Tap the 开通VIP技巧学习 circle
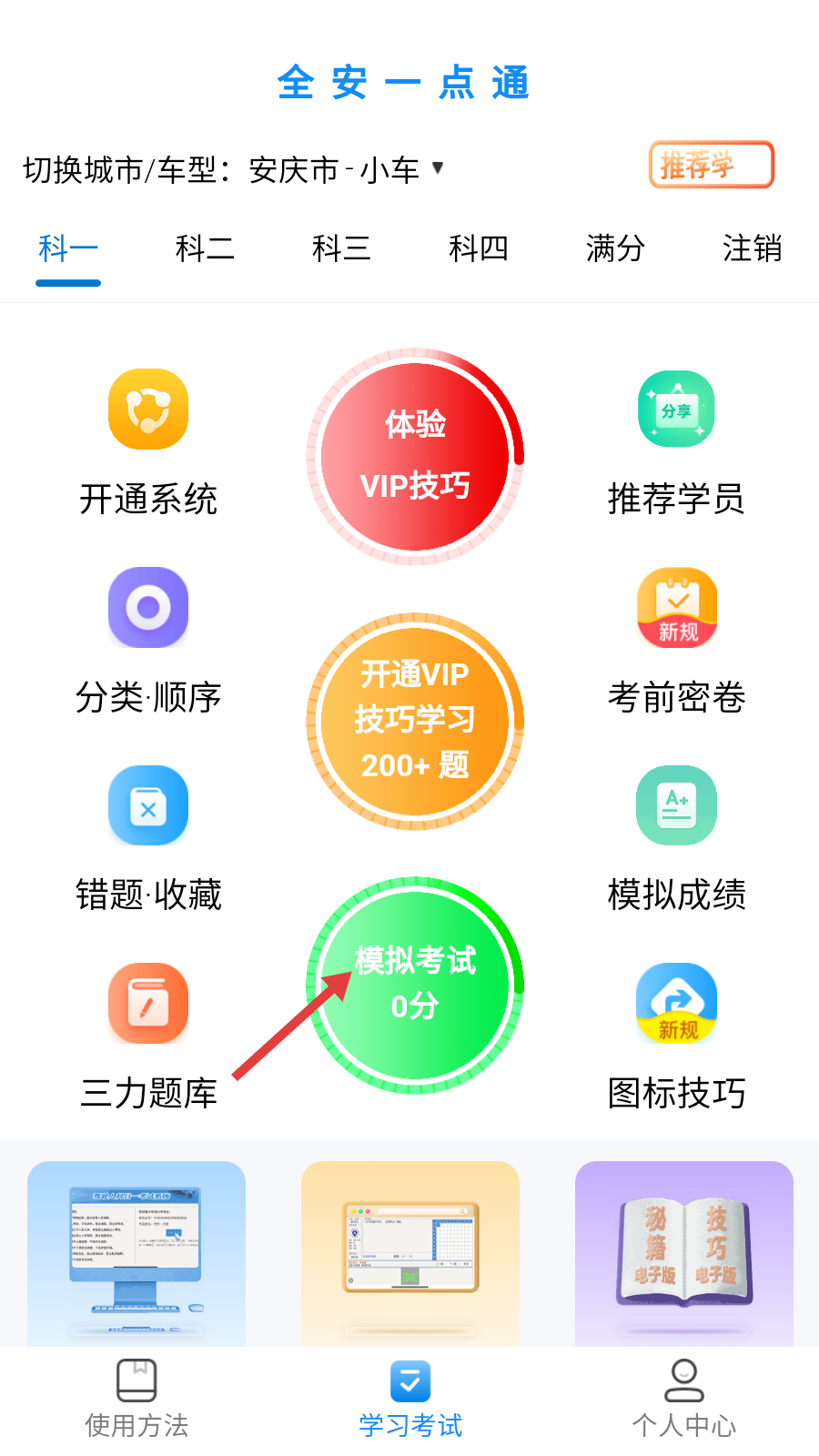This screenshot has width=819, height=1456. tap(415, 721)
